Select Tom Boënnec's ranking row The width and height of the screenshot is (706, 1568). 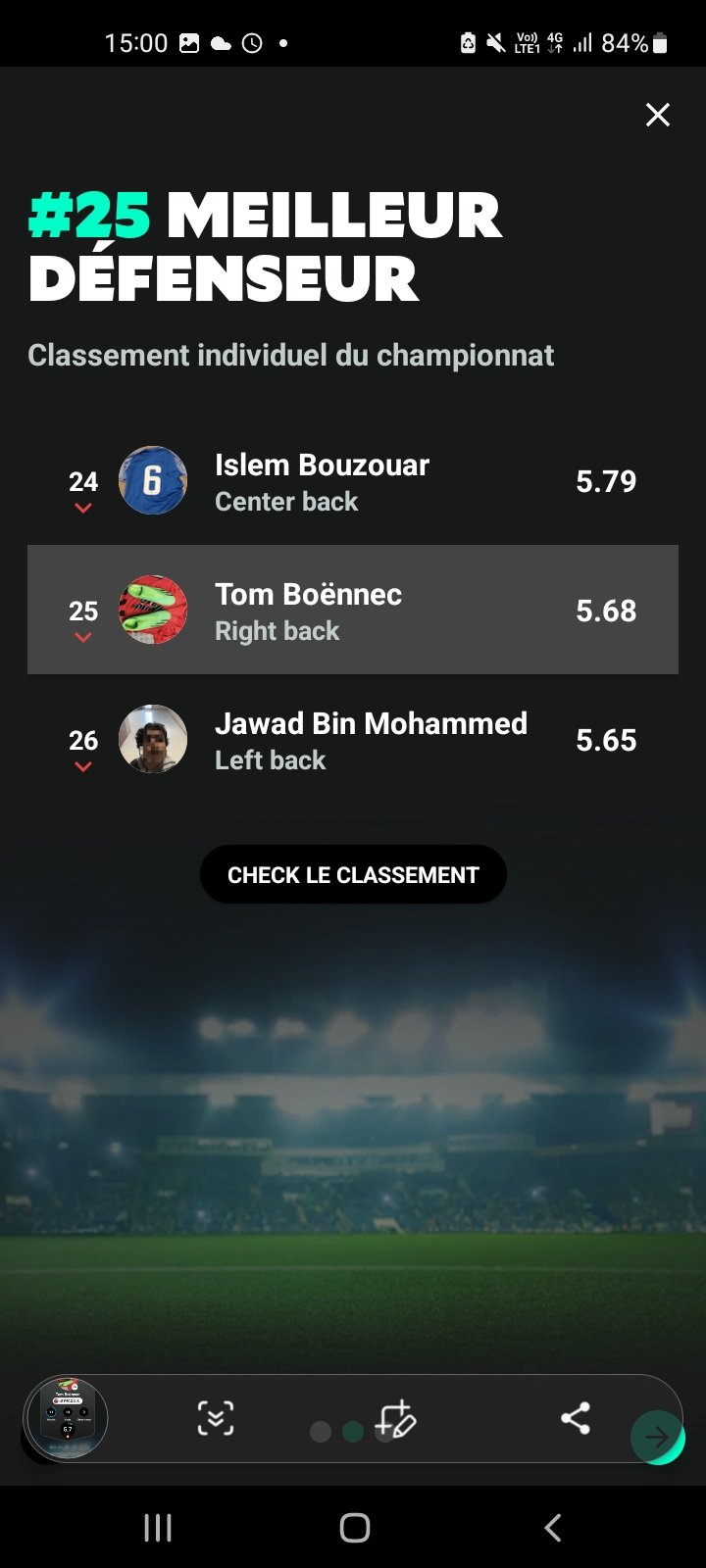[353, 610]
